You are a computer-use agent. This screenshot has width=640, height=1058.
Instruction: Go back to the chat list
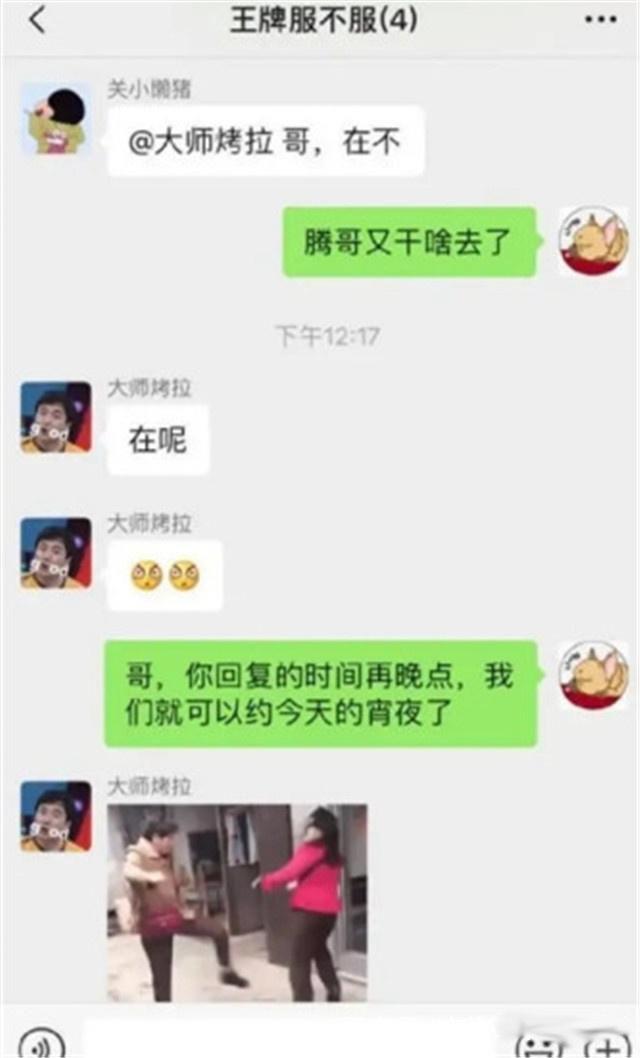click(37, 20)
